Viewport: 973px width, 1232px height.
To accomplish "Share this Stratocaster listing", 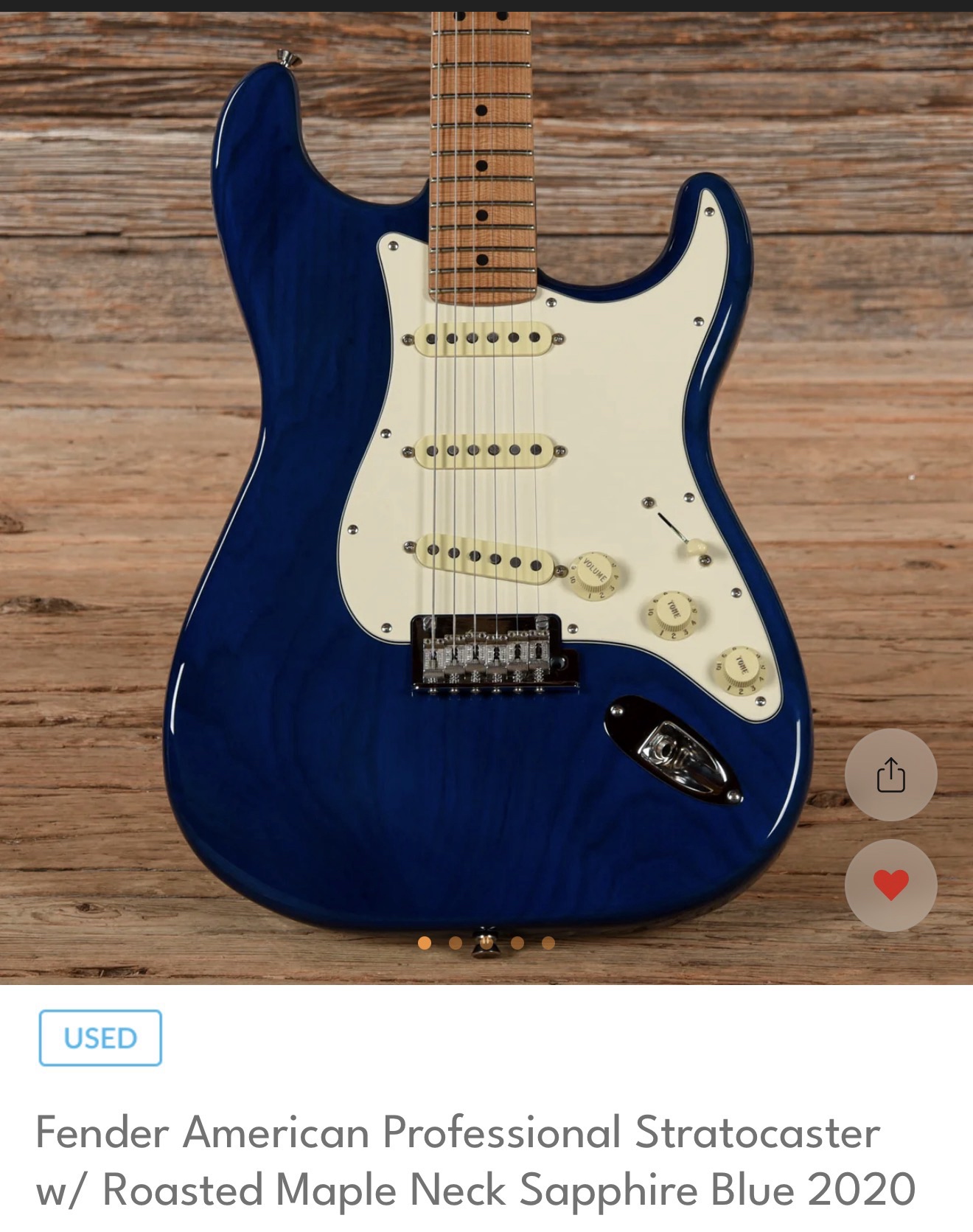I will click(890, 775).
